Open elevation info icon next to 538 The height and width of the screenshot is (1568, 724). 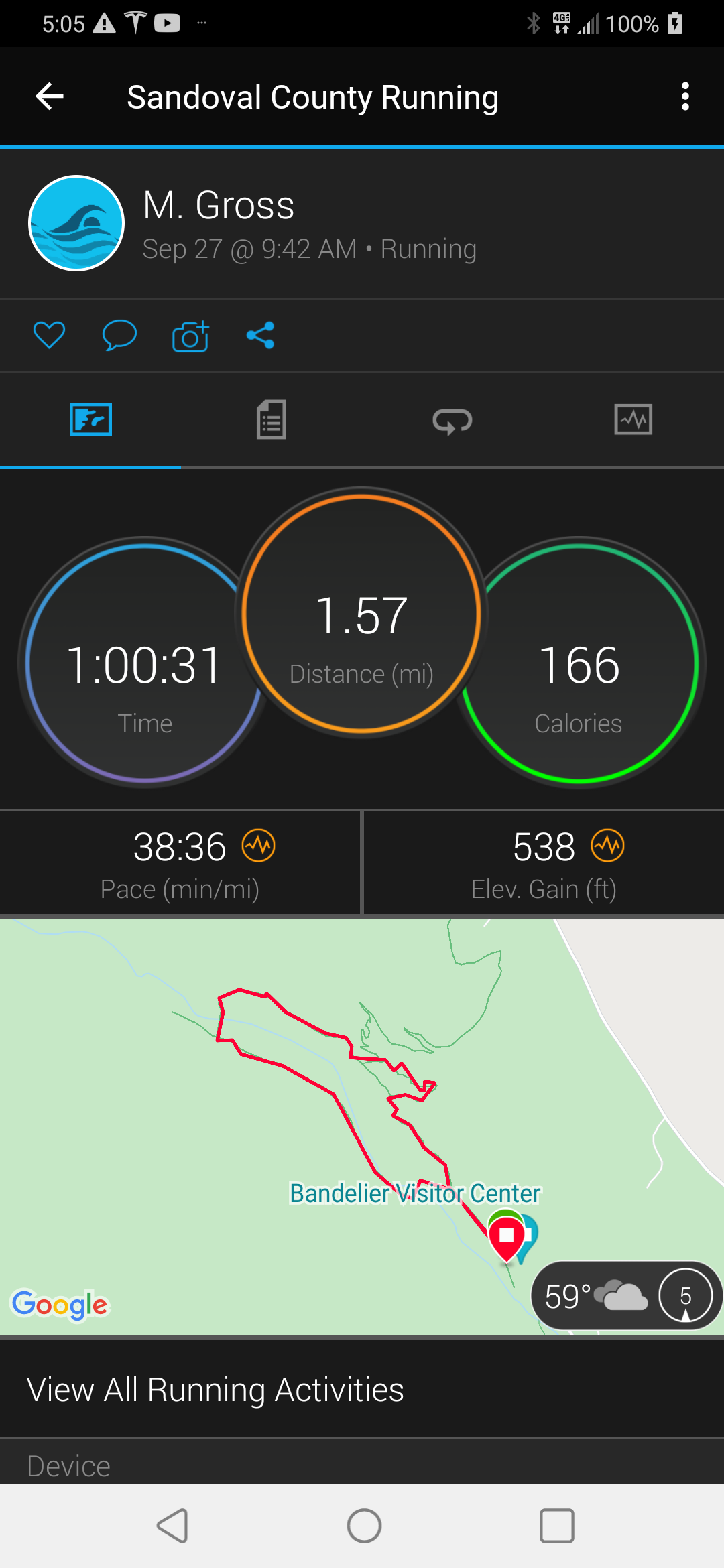pyautogui.click(x=607, y=846)
